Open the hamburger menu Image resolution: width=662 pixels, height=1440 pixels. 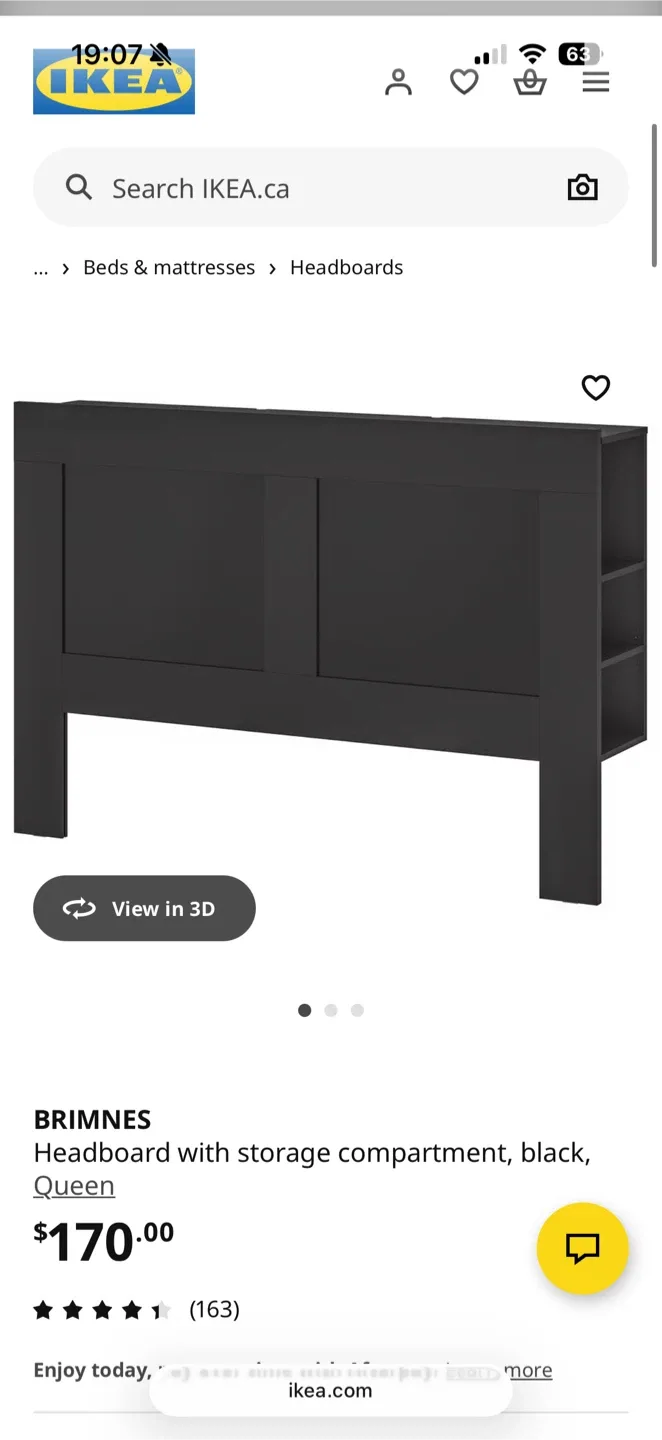[596, 82]
